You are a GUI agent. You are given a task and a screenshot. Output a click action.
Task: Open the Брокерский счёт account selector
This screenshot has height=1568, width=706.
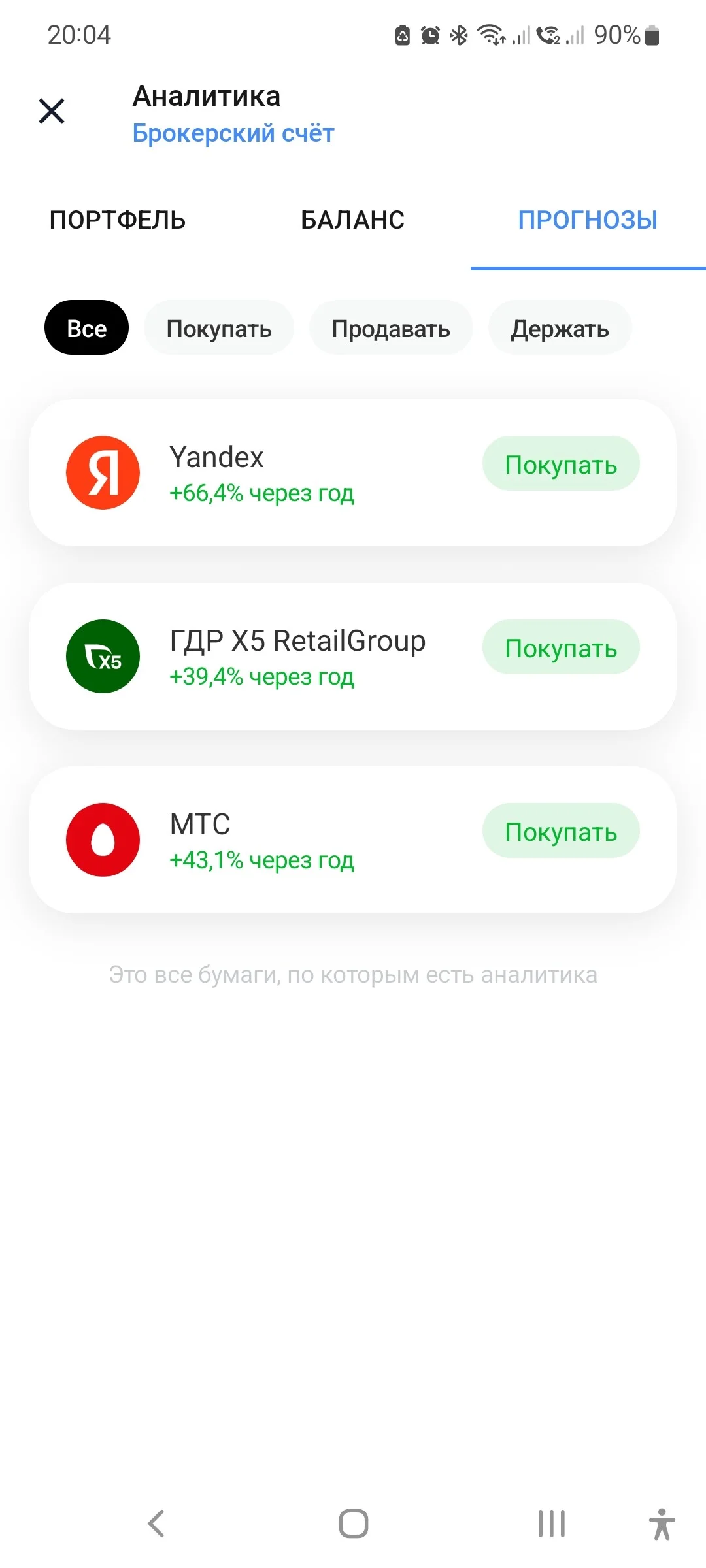pos(233,133)
